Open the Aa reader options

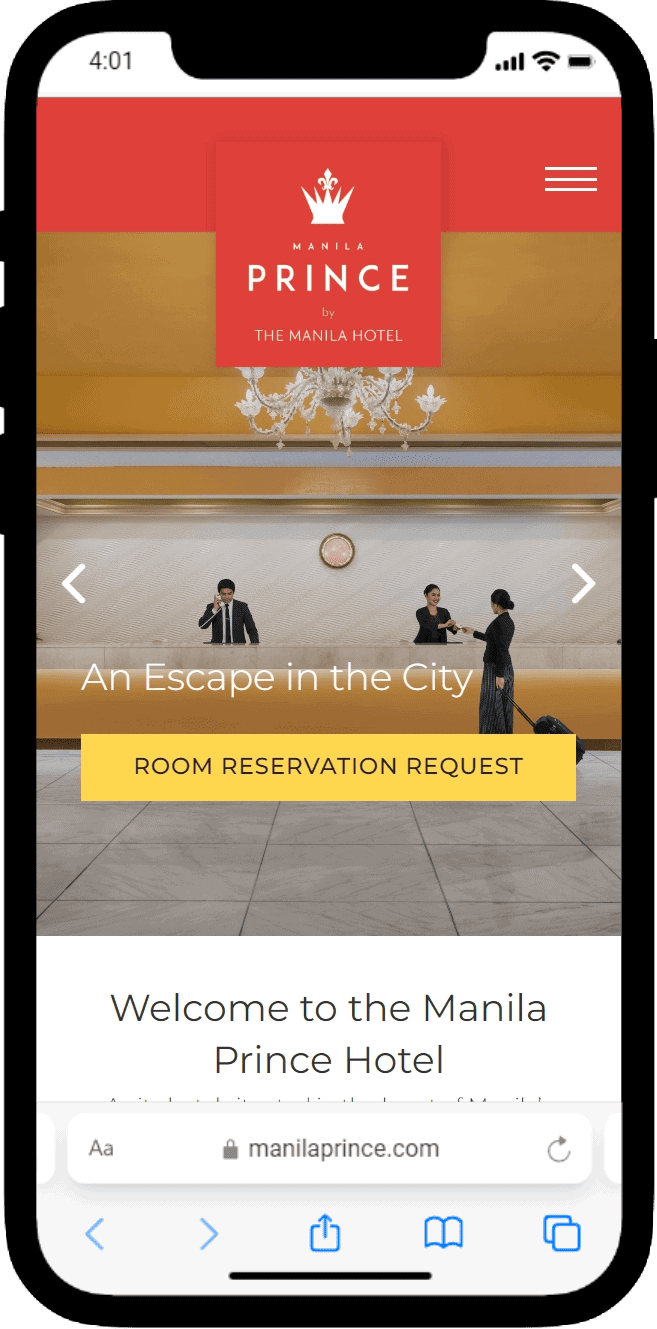point(101,1149)
